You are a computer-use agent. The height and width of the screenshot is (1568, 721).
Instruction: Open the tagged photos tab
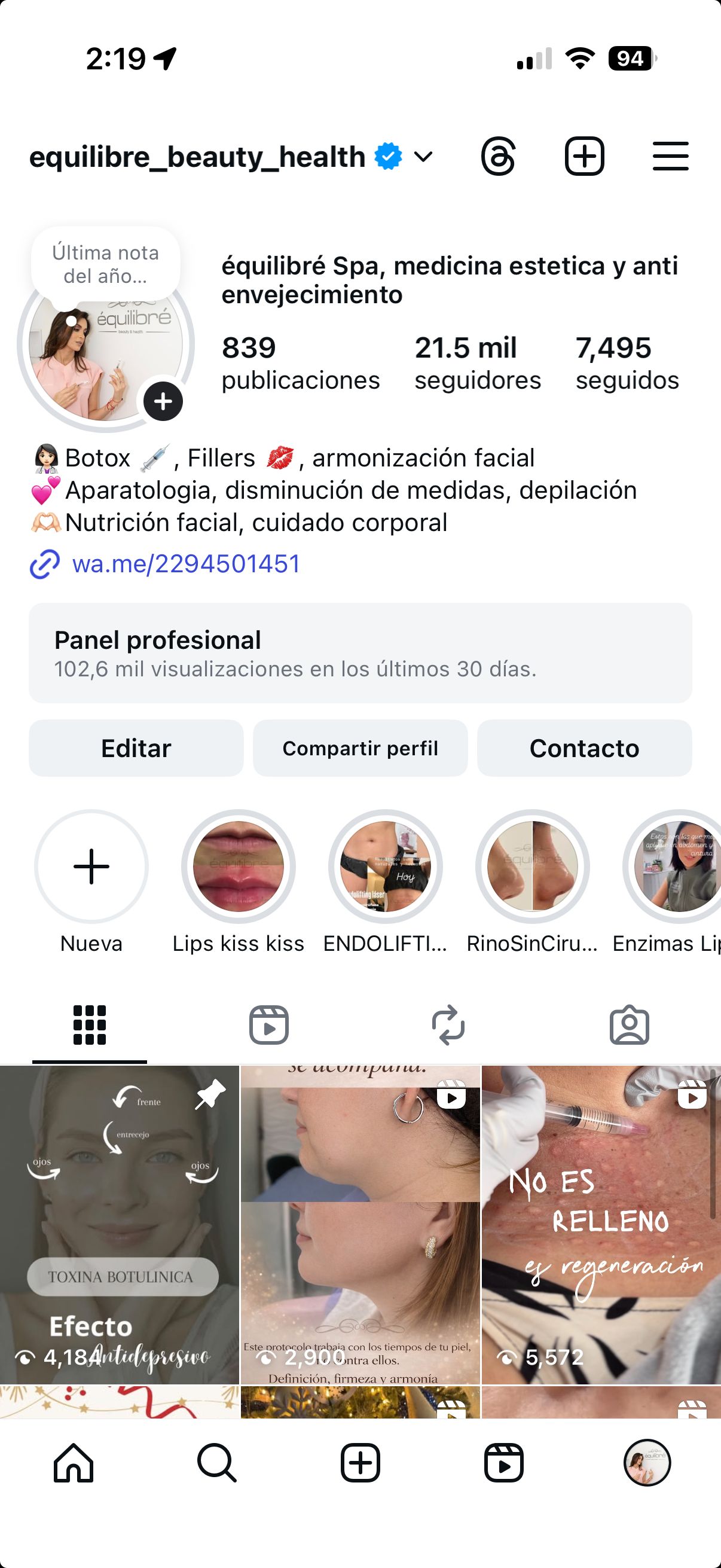pyautogui.click(x=630, y=1026)
